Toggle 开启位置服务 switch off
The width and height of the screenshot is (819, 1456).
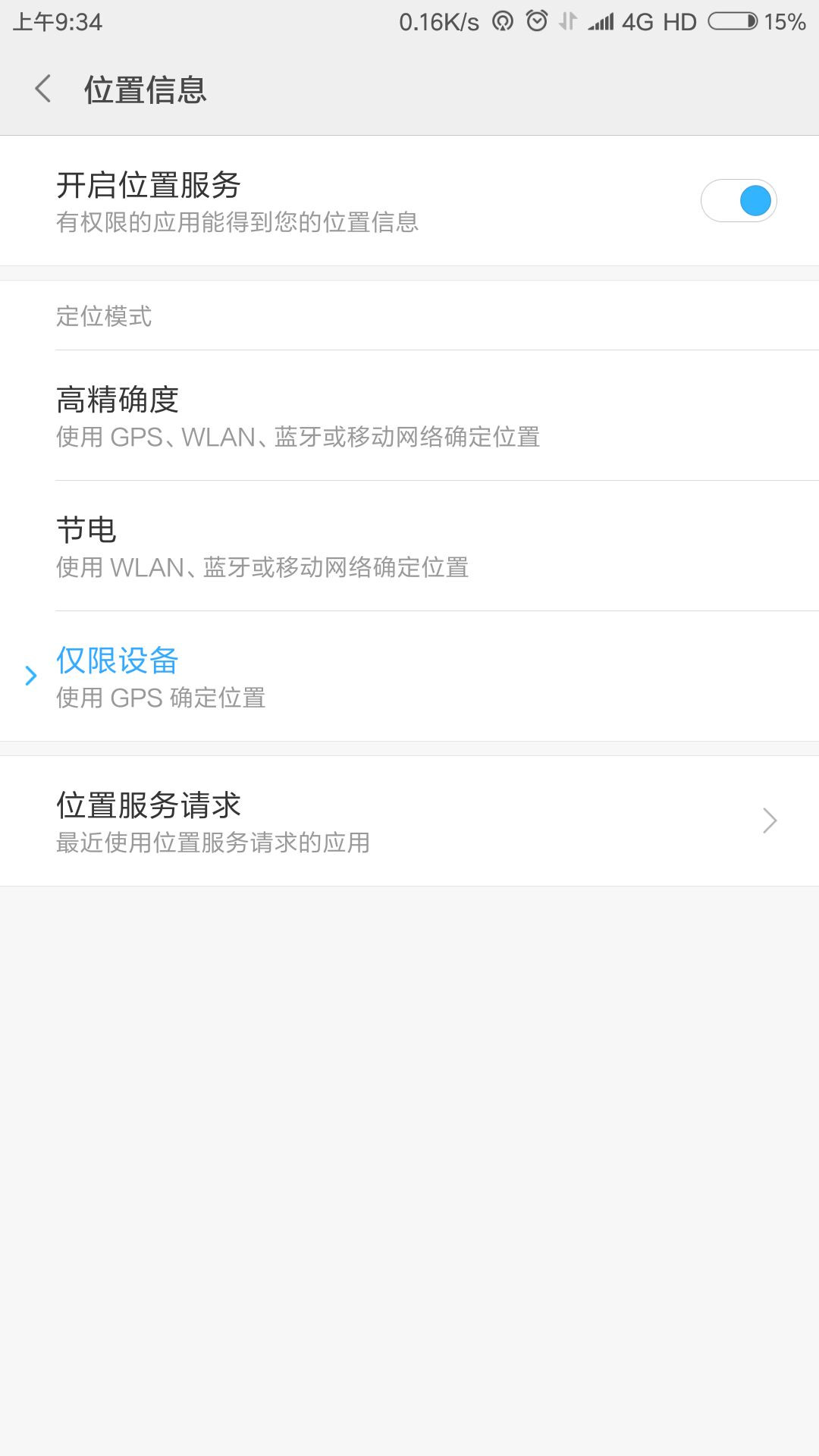tap(738, 201)
